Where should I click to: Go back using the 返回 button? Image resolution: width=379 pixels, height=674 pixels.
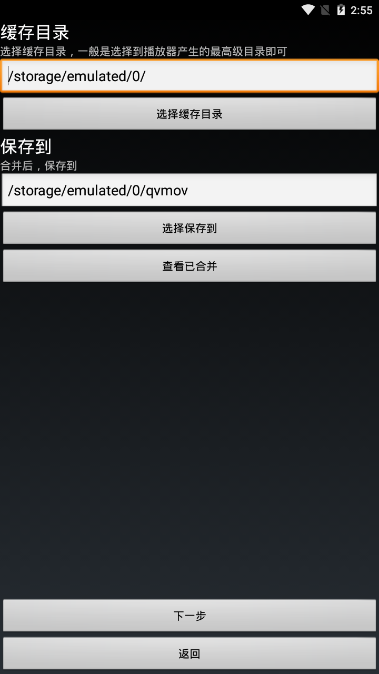click(x=190, y=653)
